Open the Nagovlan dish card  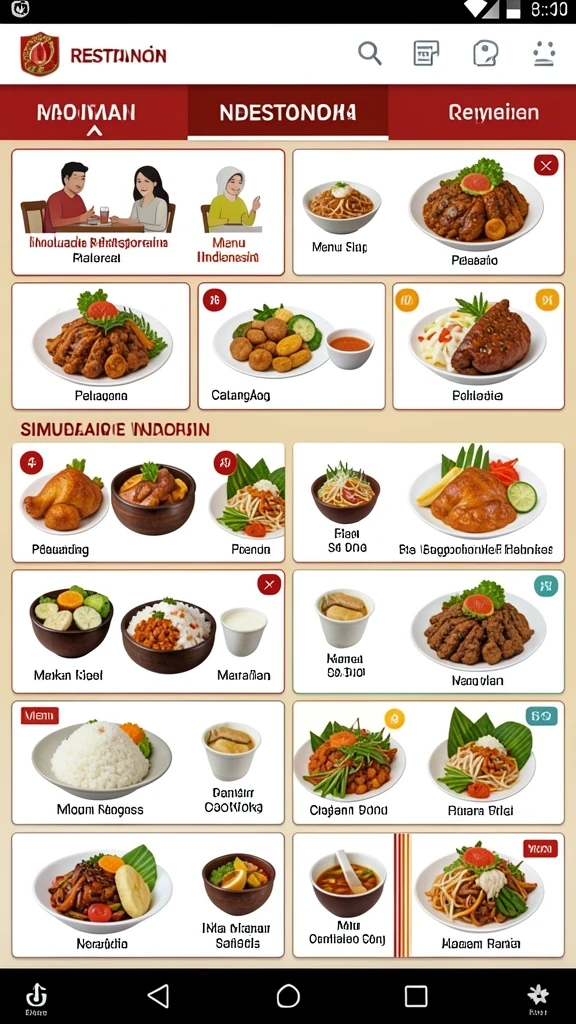click(477, 632)
